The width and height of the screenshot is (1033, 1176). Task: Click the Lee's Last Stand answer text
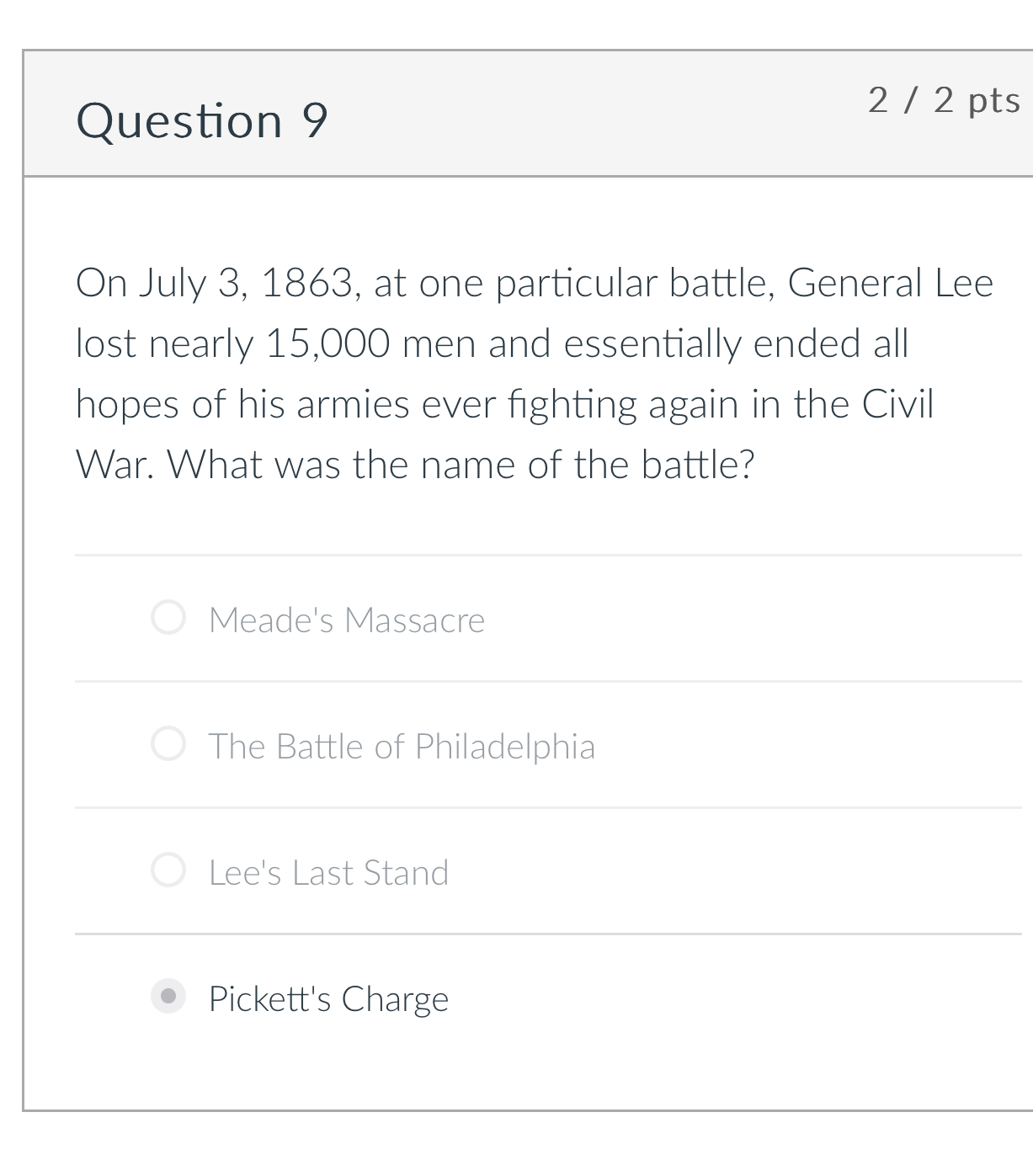(329, 873)
